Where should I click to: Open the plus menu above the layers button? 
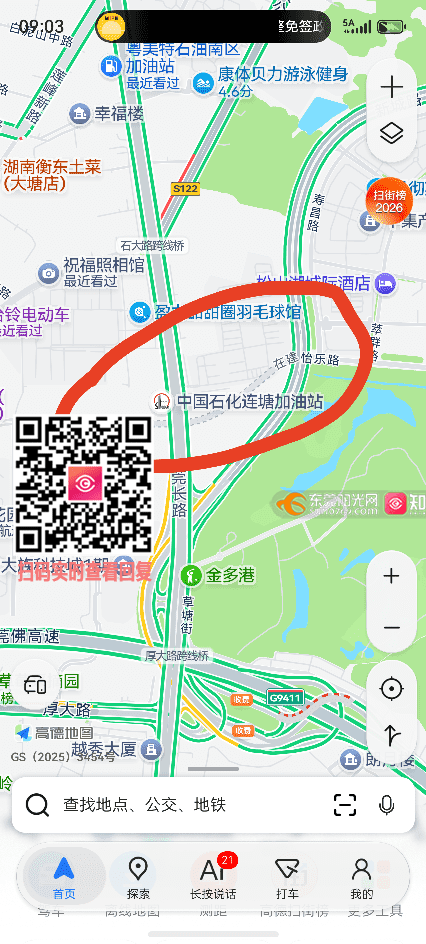click(392, 87)
